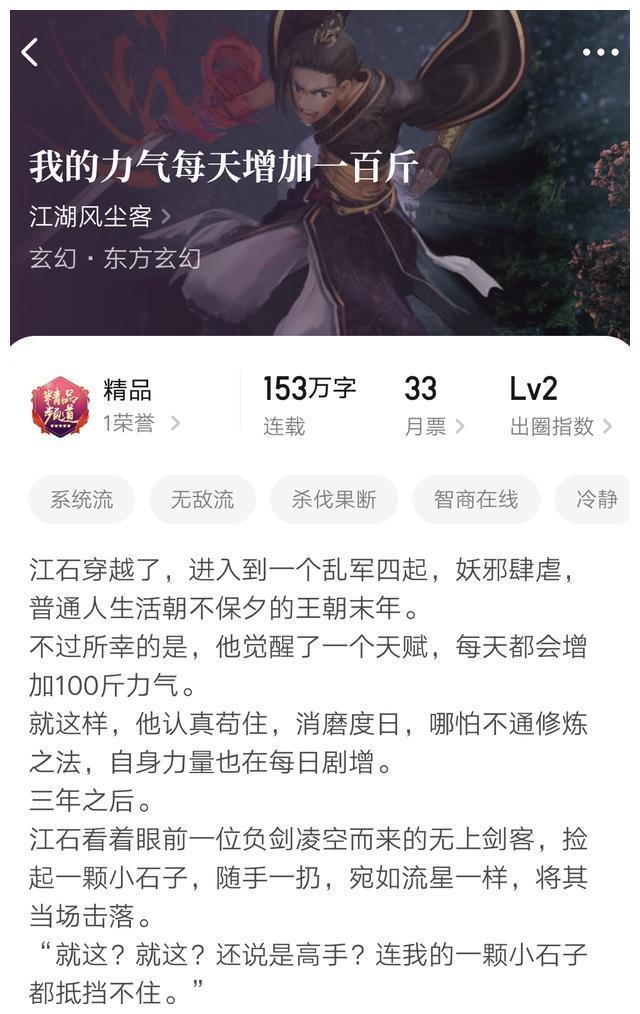Select the 系统流 tag chip

pos(82,500)
